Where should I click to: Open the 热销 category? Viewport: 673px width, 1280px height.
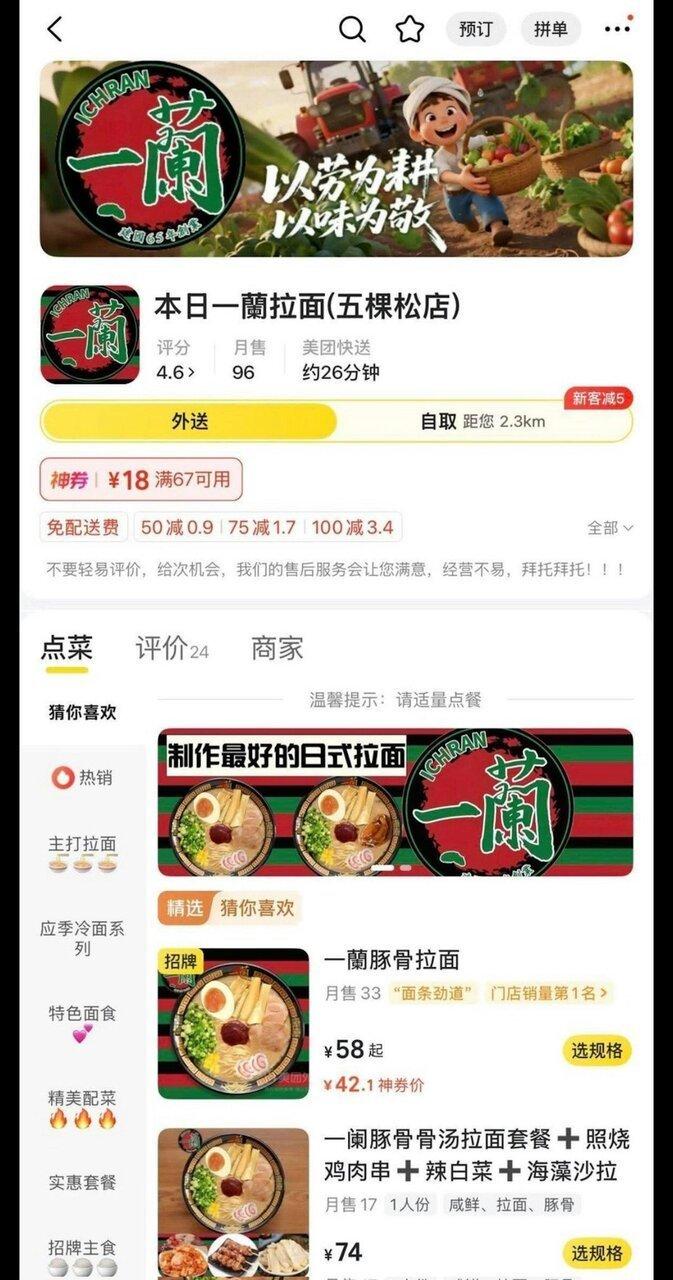[x=83, y=777]
